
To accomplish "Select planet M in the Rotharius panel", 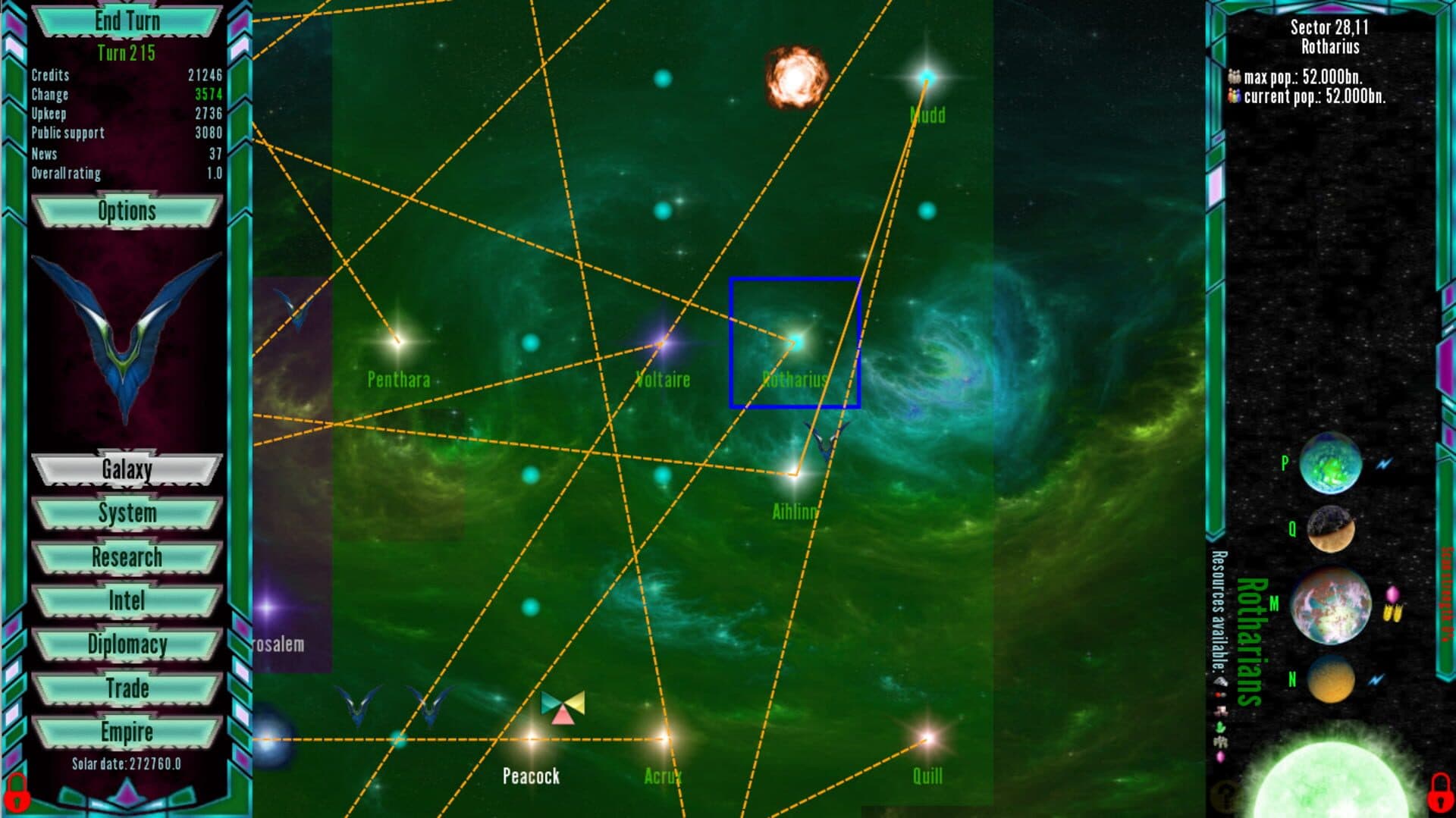I will click(1331, 605).
